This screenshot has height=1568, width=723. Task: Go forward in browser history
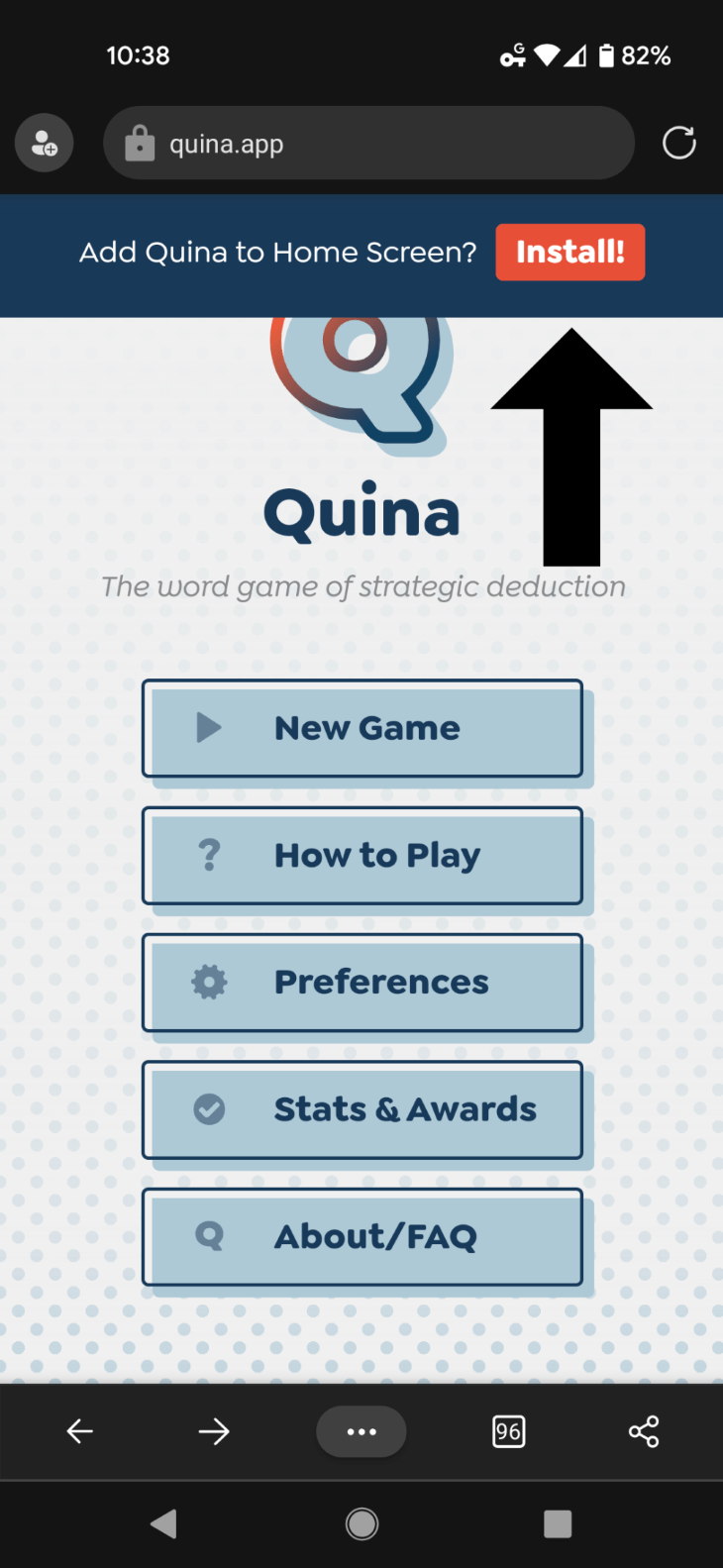pos(213,1431)
